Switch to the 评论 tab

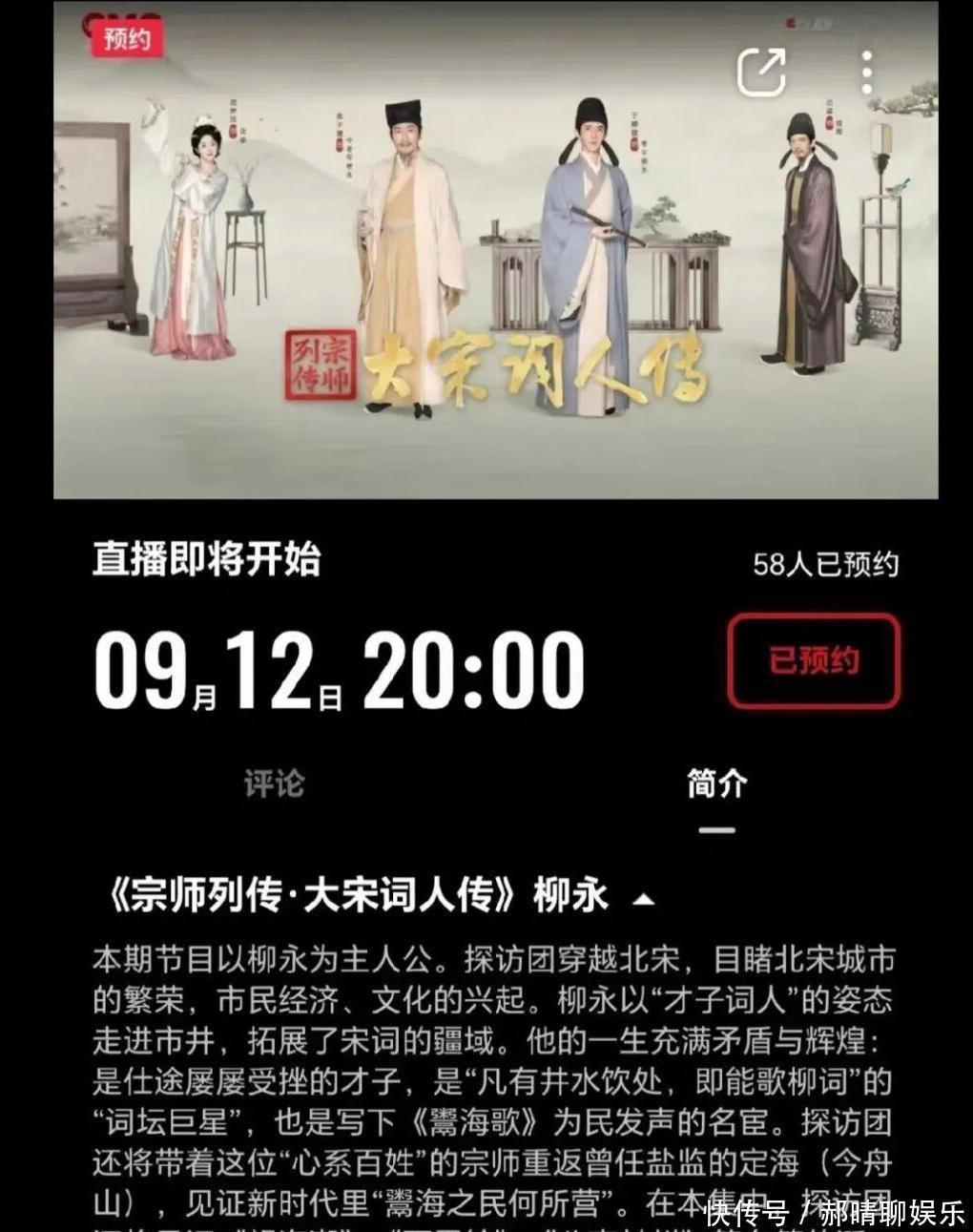[274, 783]
